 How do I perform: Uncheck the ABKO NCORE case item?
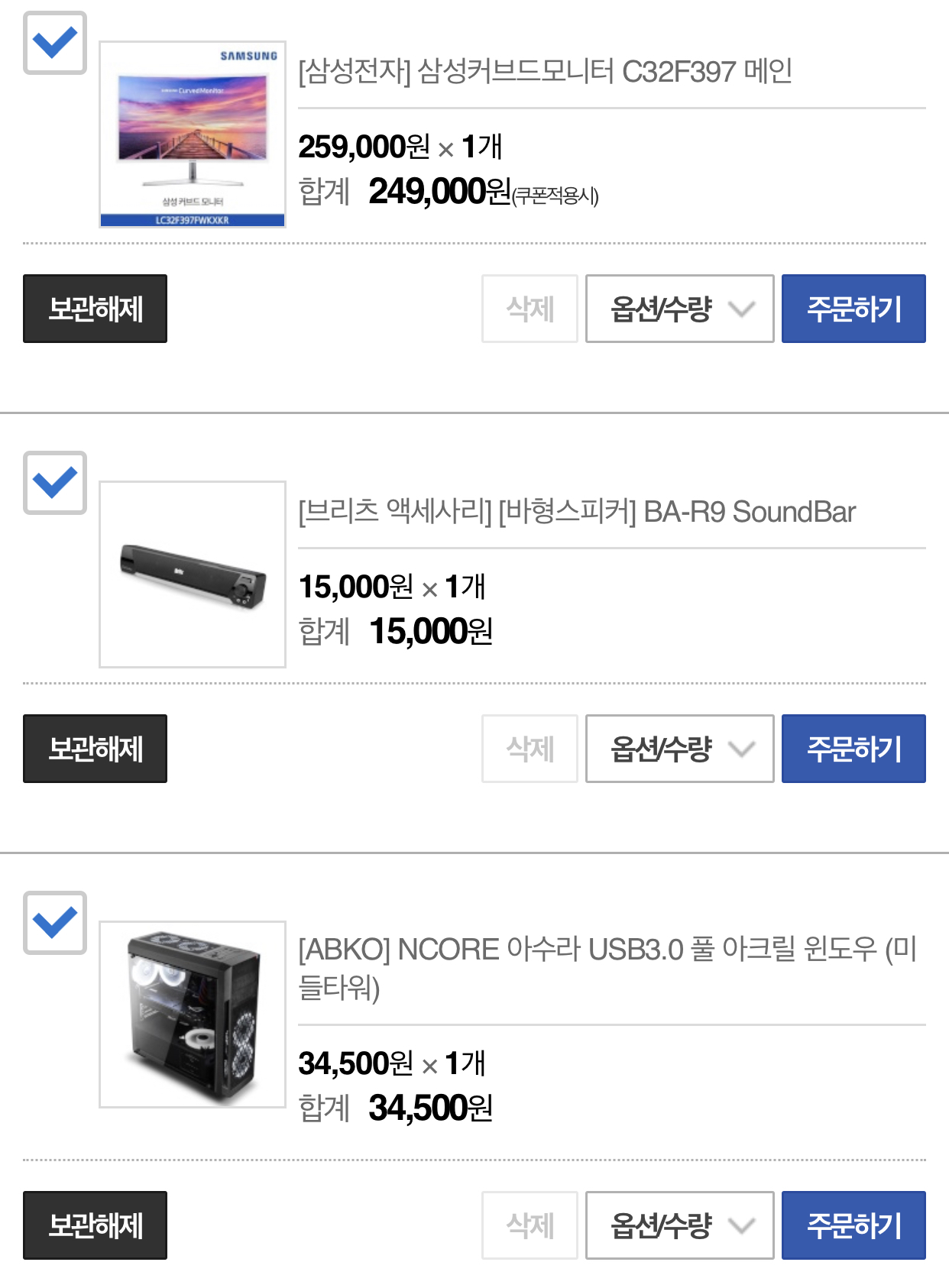[x=55, y=923]
